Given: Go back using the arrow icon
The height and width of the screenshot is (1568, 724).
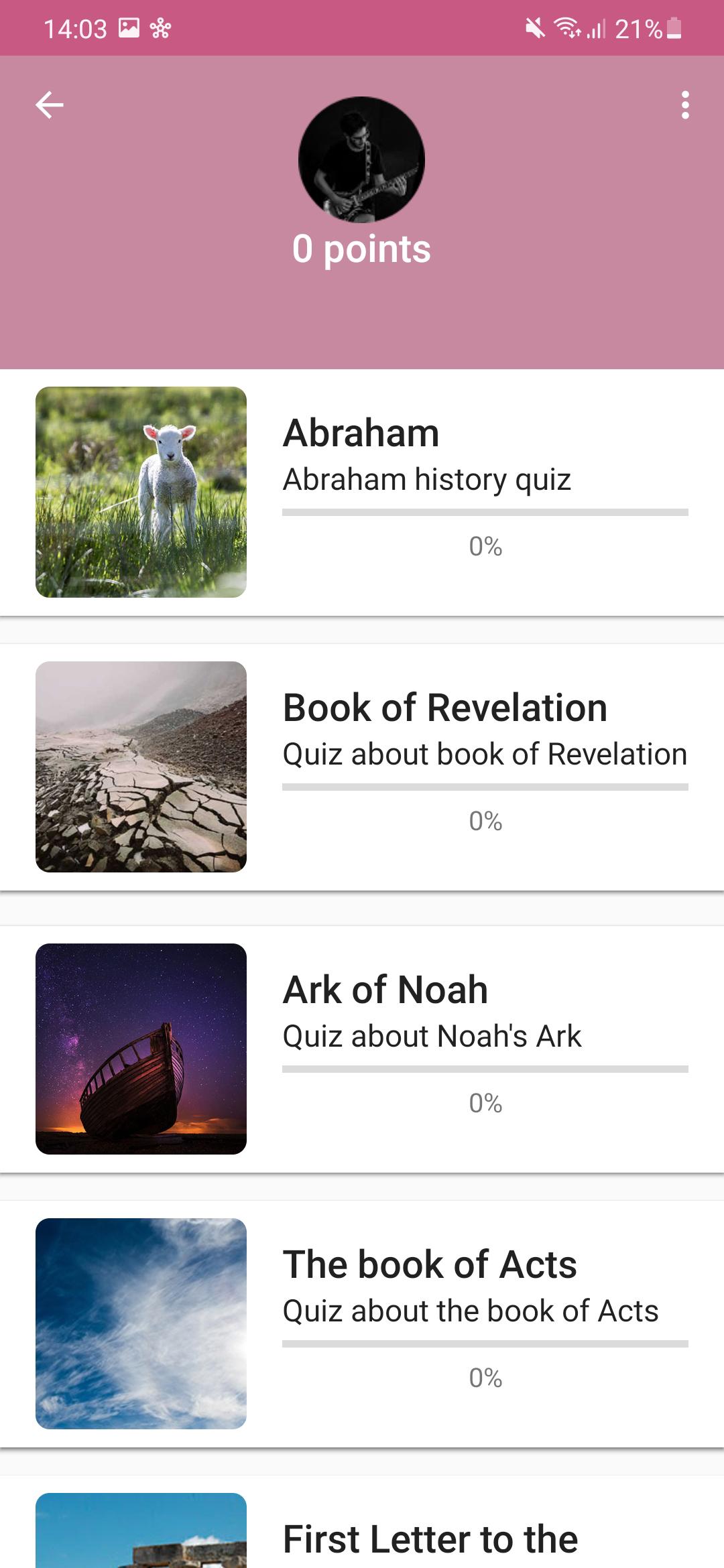Looking at the screenshot, I should [49, 105].
